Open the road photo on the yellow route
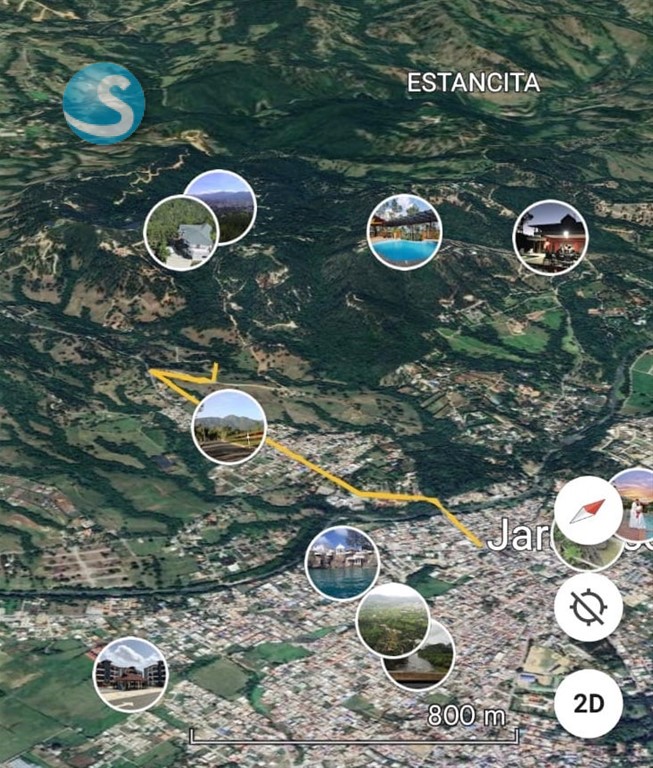This screenshot has width=653, height=768. tap(229, 427)
